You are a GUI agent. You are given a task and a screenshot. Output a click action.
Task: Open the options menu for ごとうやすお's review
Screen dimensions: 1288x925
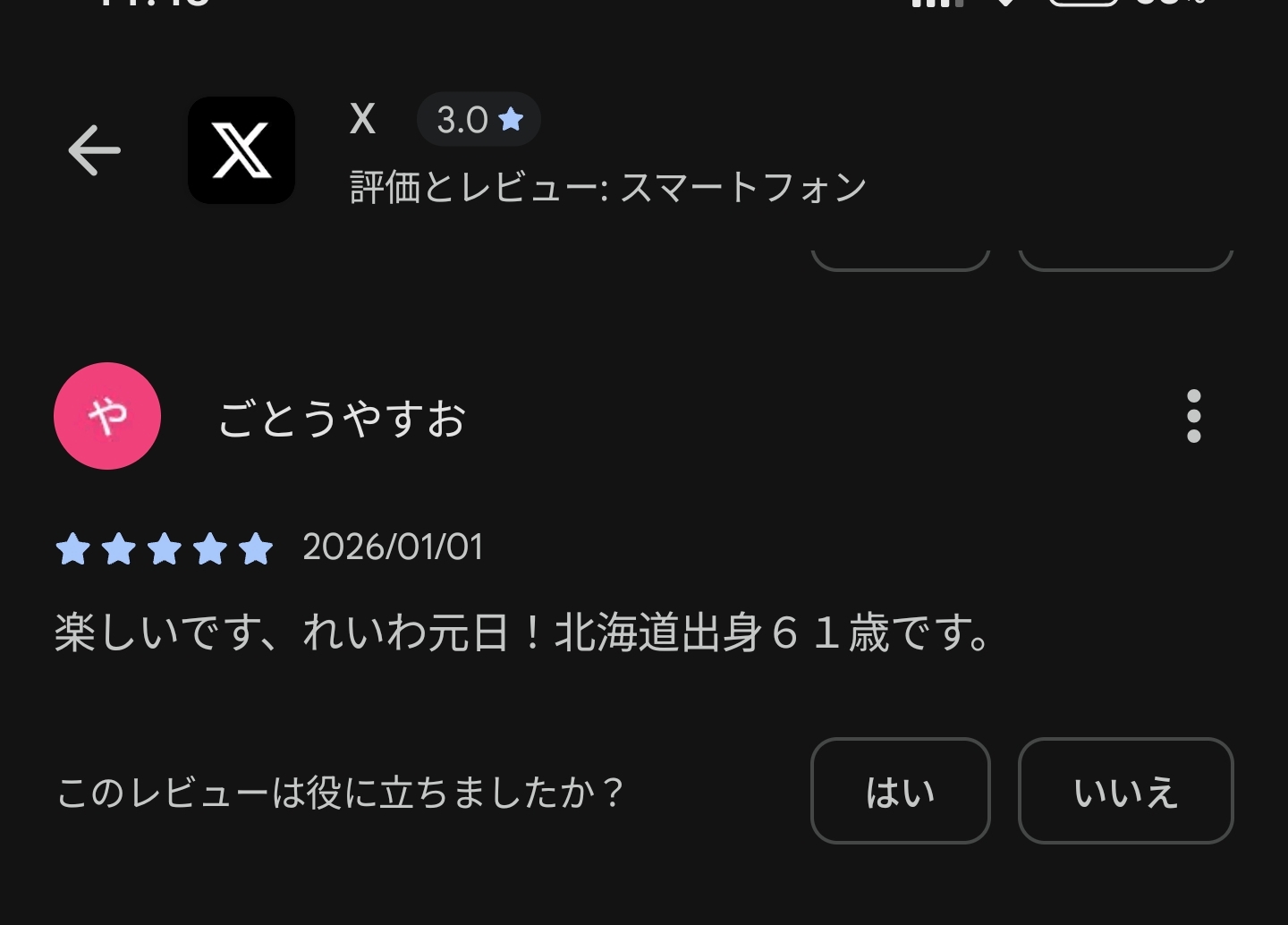1193,416
